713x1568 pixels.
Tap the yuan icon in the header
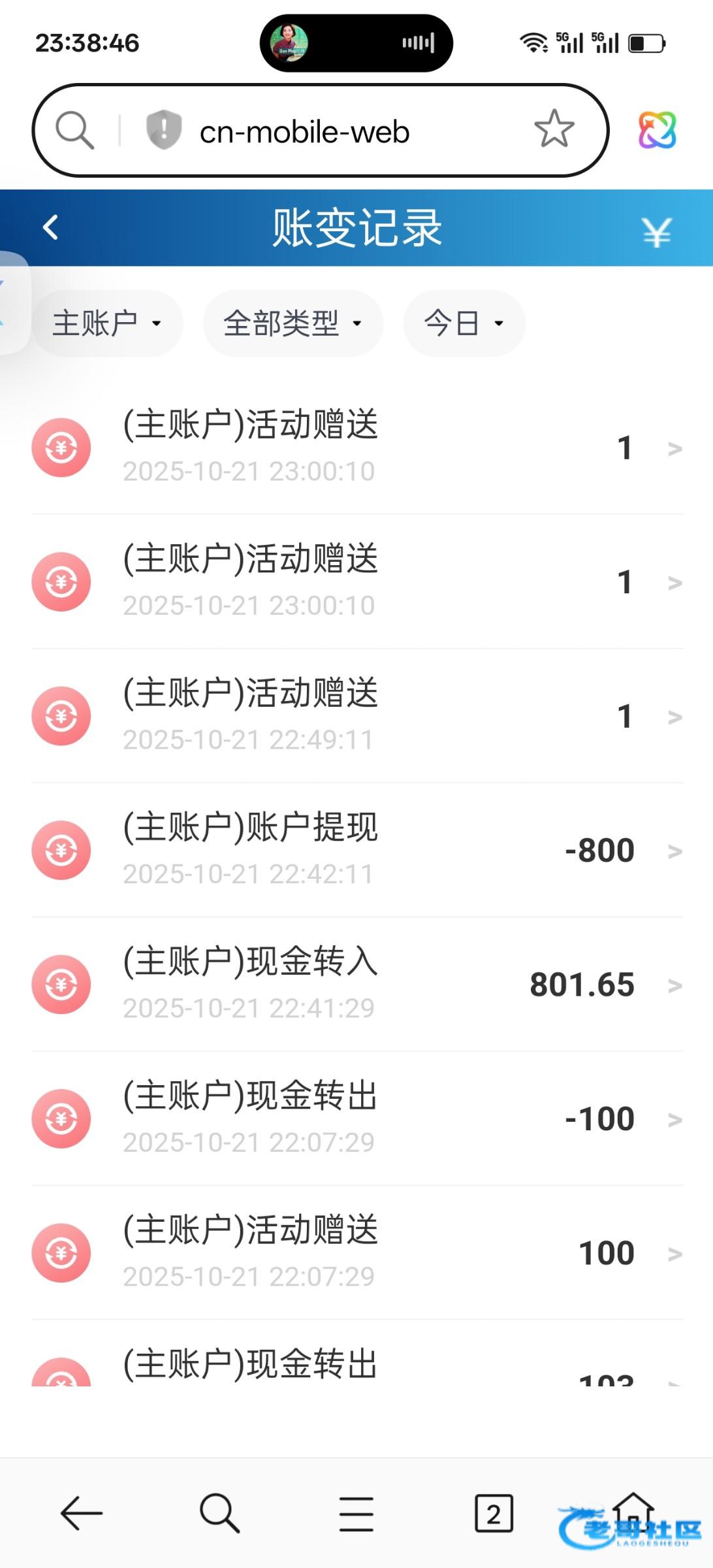point(656,231)
